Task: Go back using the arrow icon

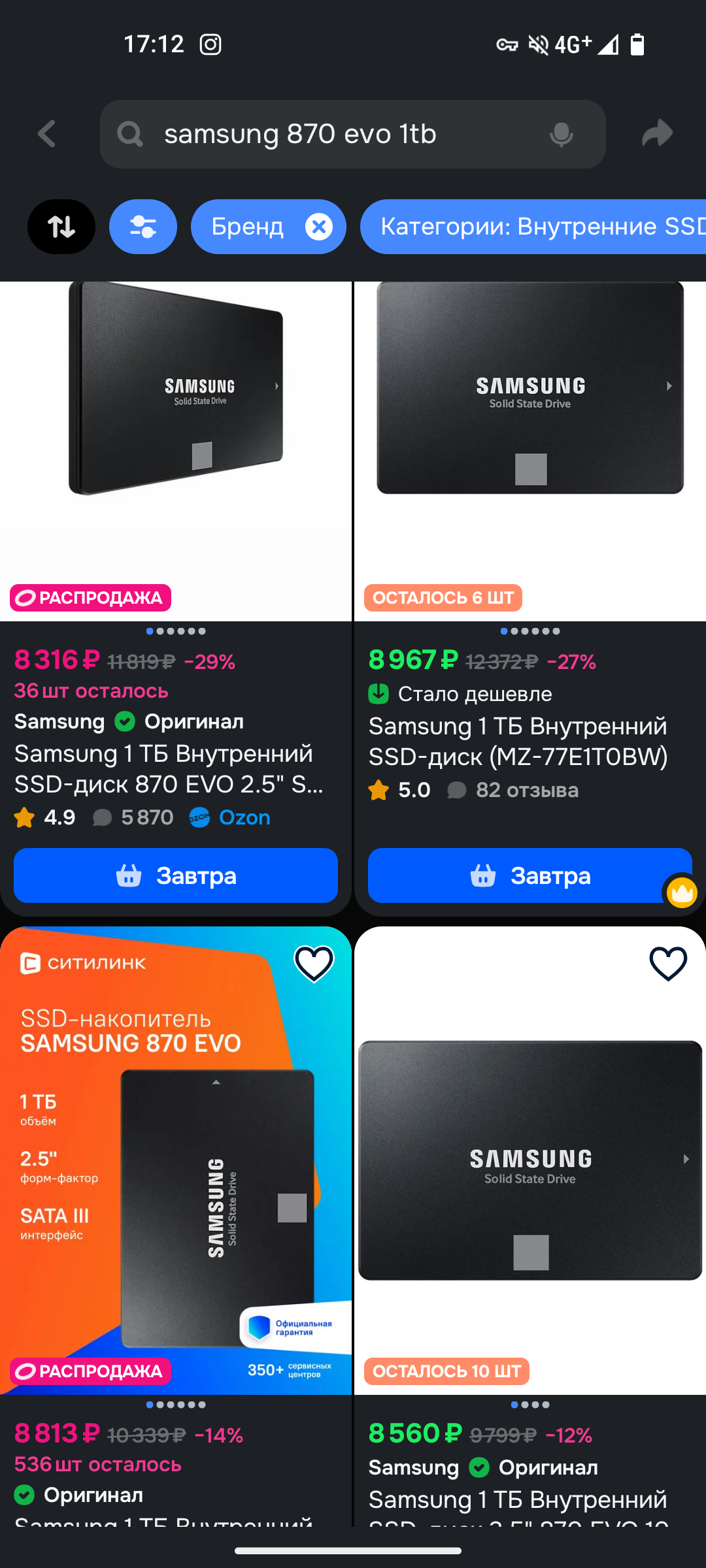Action: (x=47, y=134)
